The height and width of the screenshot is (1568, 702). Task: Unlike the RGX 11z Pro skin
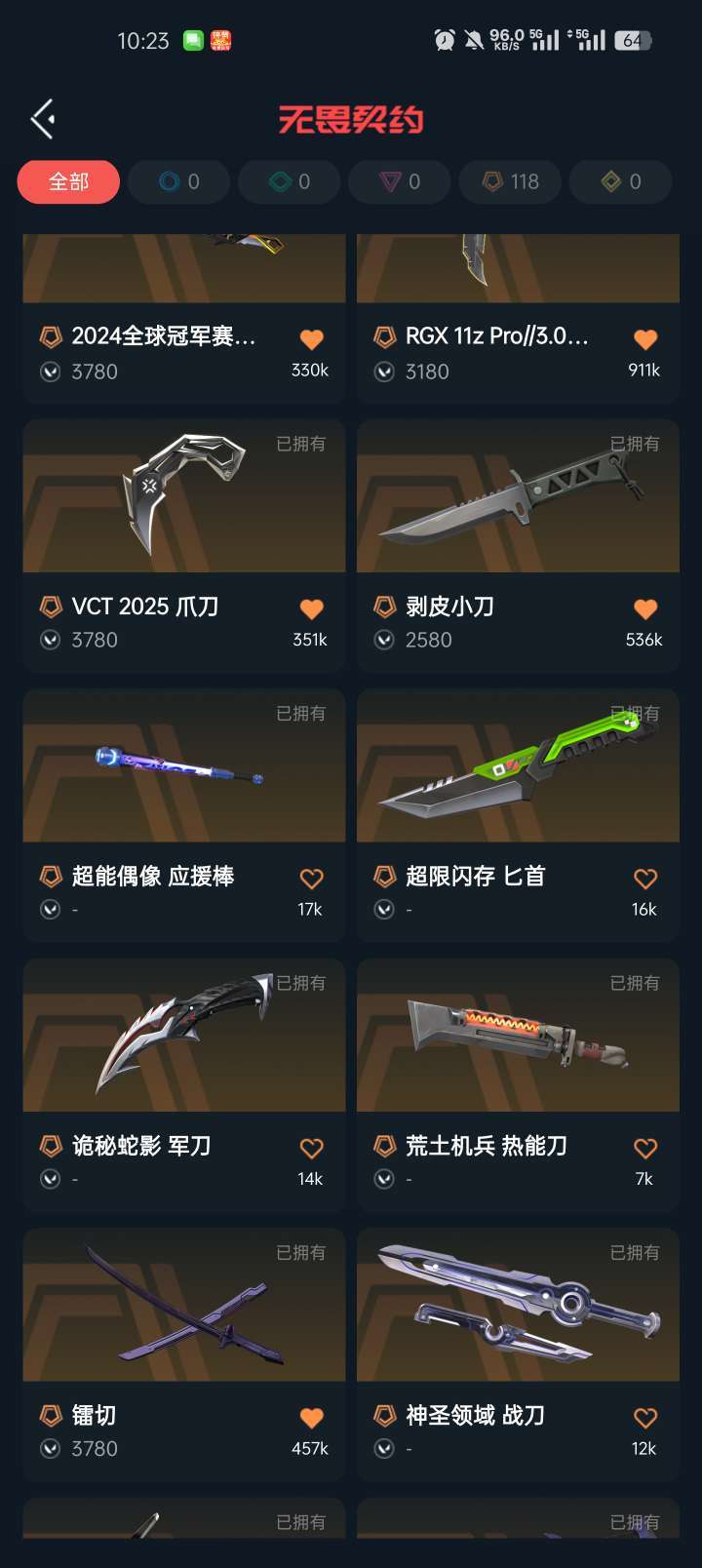tap(645, 339)
